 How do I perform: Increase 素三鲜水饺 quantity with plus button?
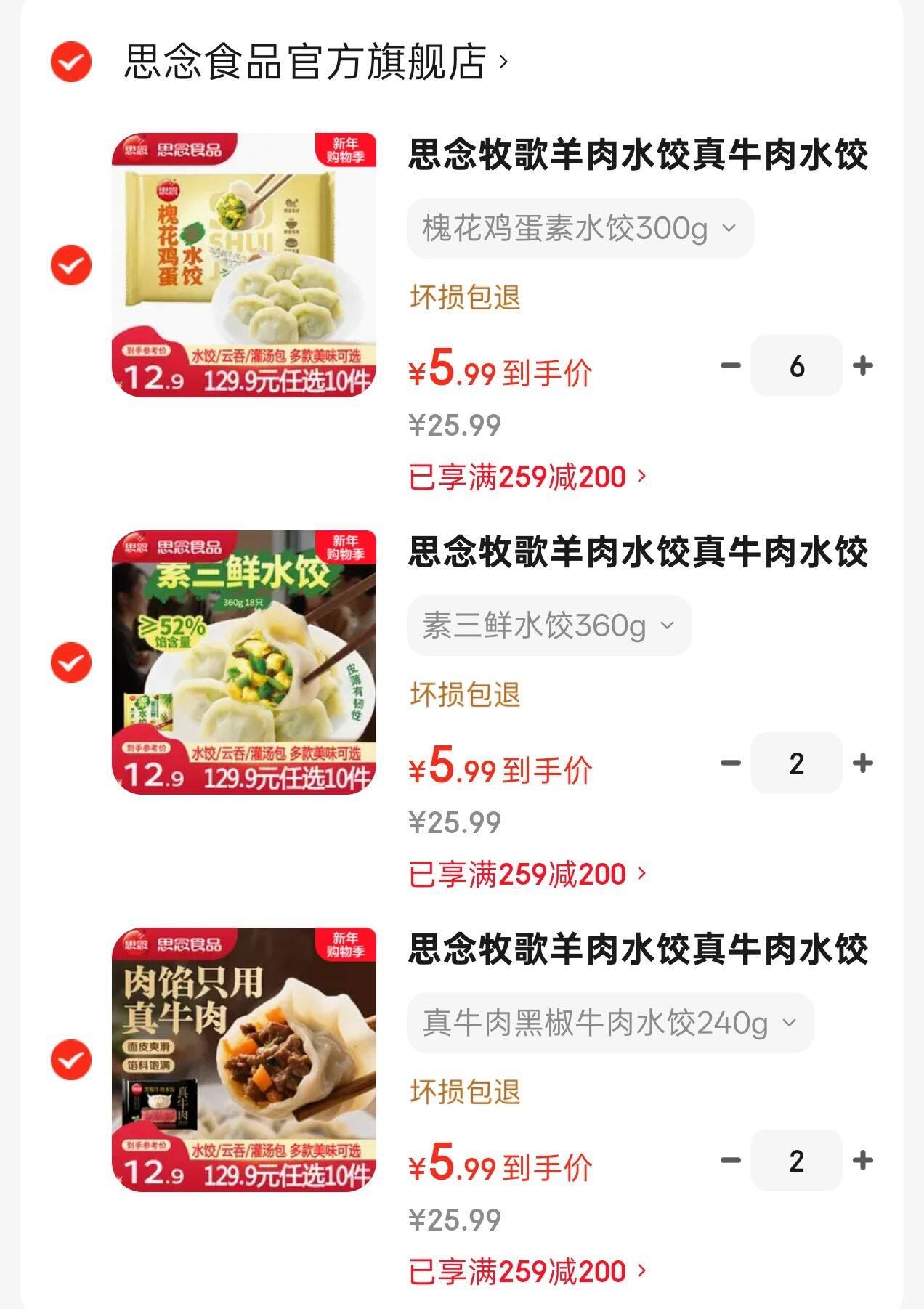coord(862,763)
